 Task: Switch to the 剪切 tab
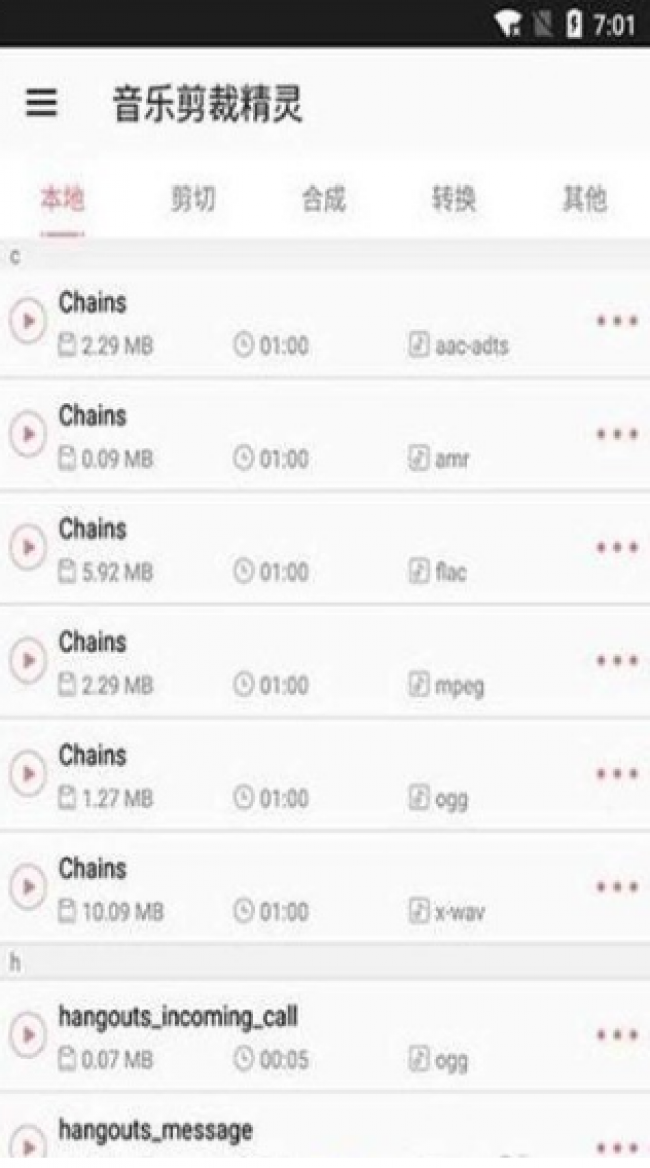193,199
